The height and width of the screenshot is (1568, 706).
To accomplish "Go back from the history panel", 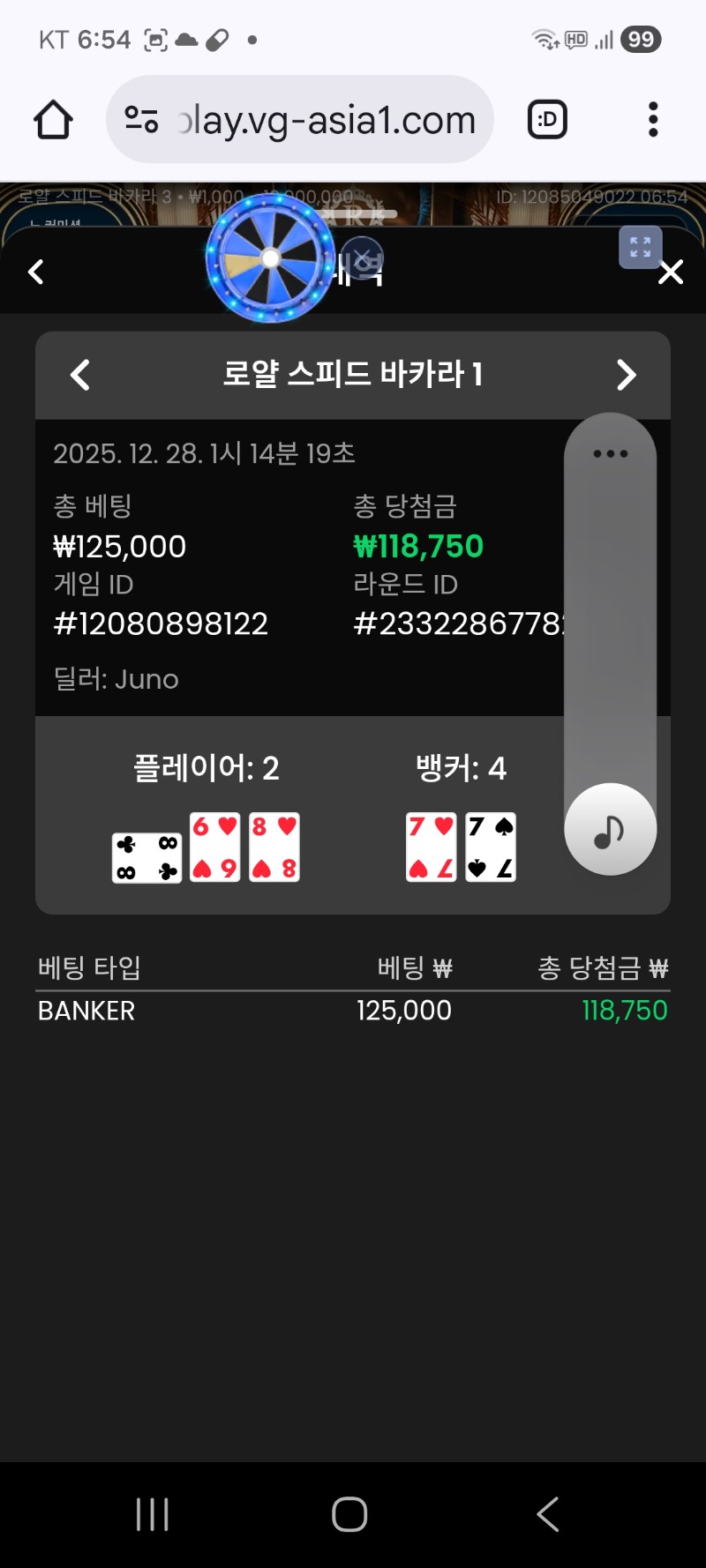I will 36,272.
